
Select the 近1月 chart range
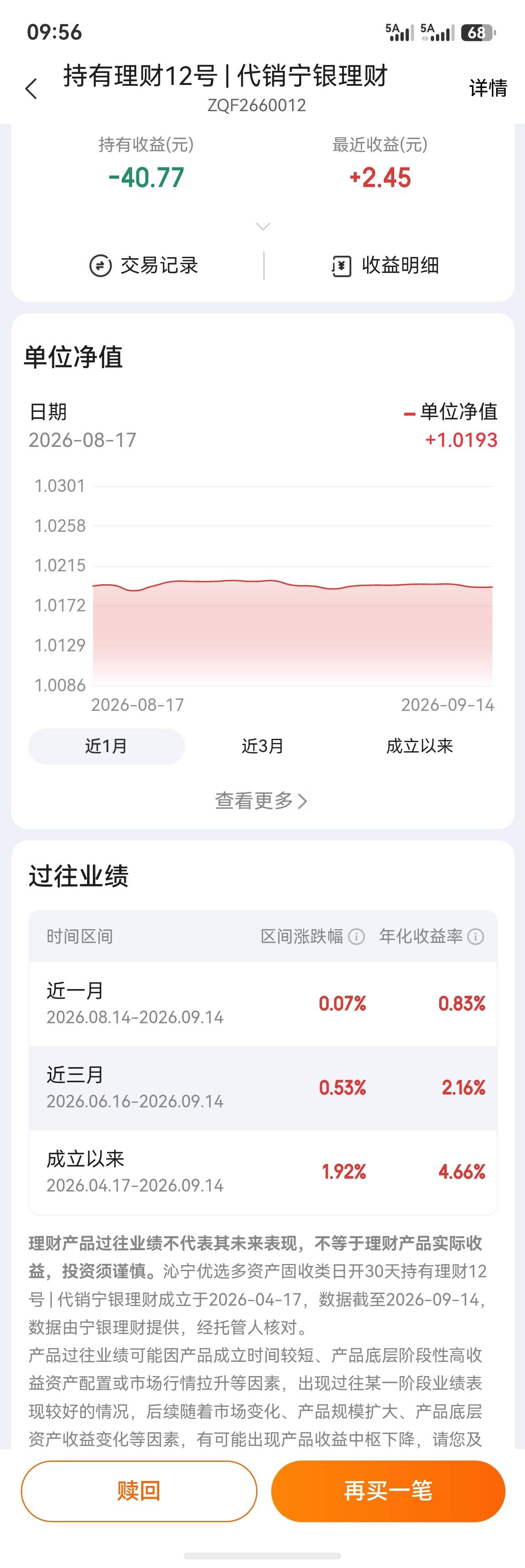pos(107,746)
